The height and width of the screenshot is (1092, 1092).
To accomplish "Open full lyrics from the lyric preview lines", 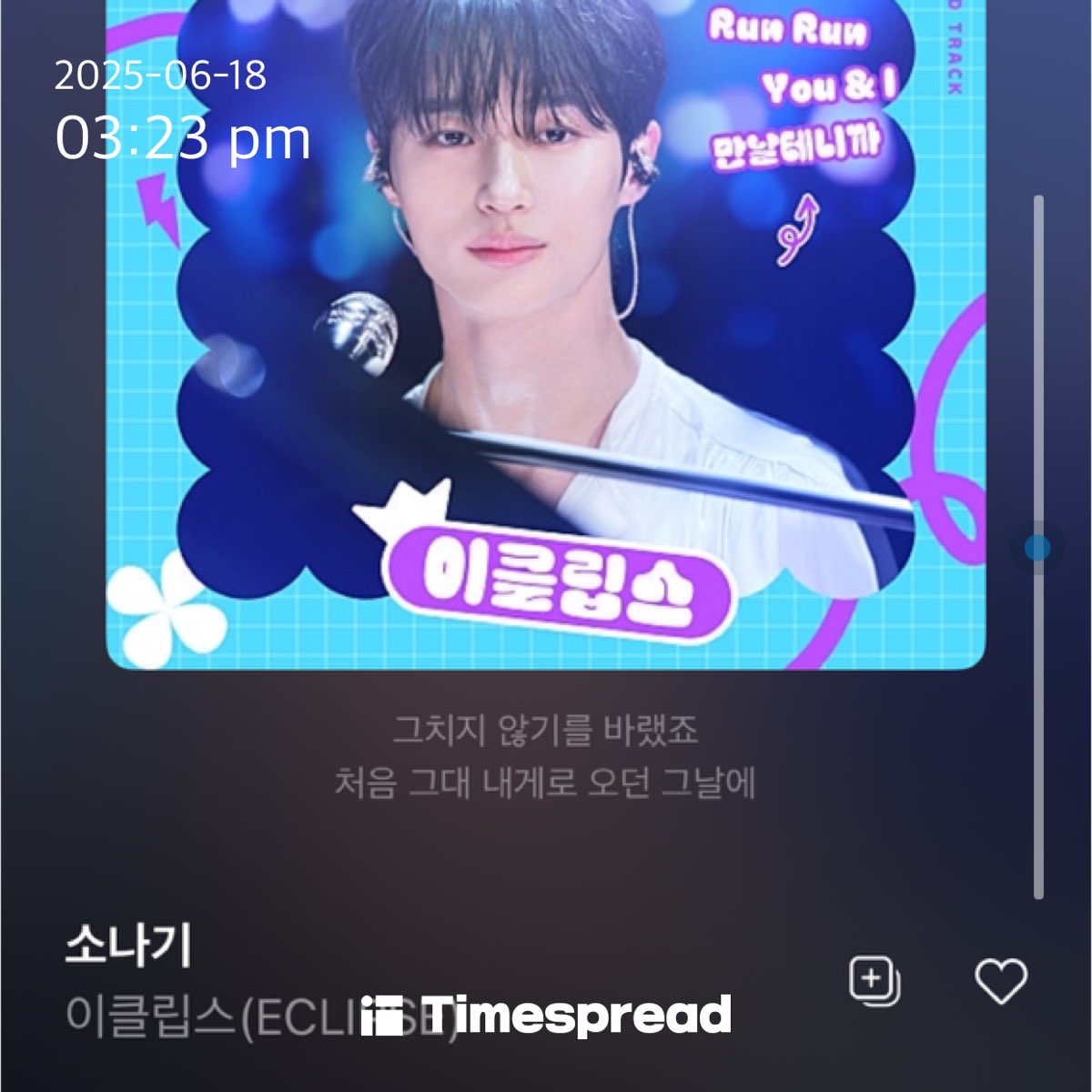I will click(x=544, y=757).
